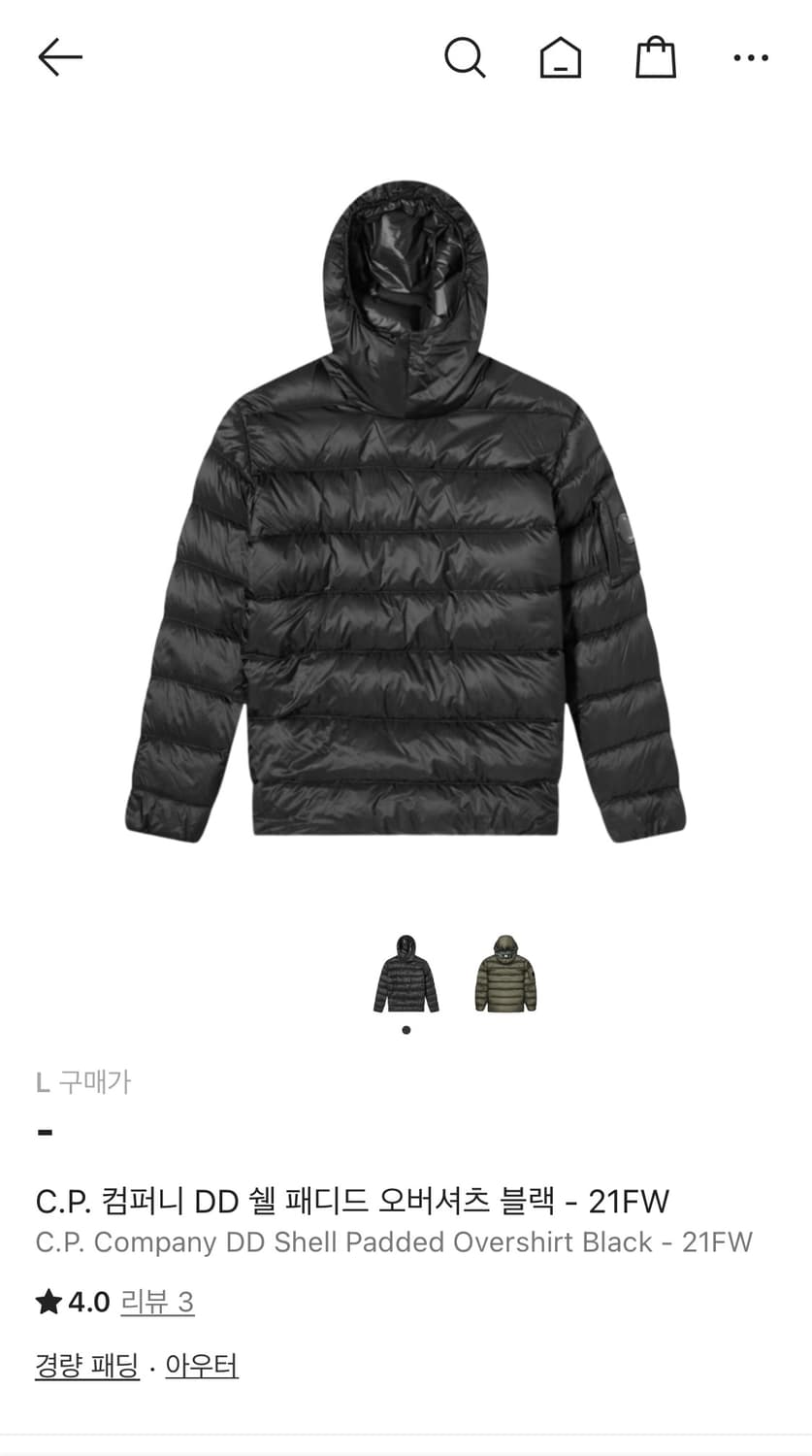This screenshot has width=812, height=1456.
Task: Go to the home screen
Action: 561,56
